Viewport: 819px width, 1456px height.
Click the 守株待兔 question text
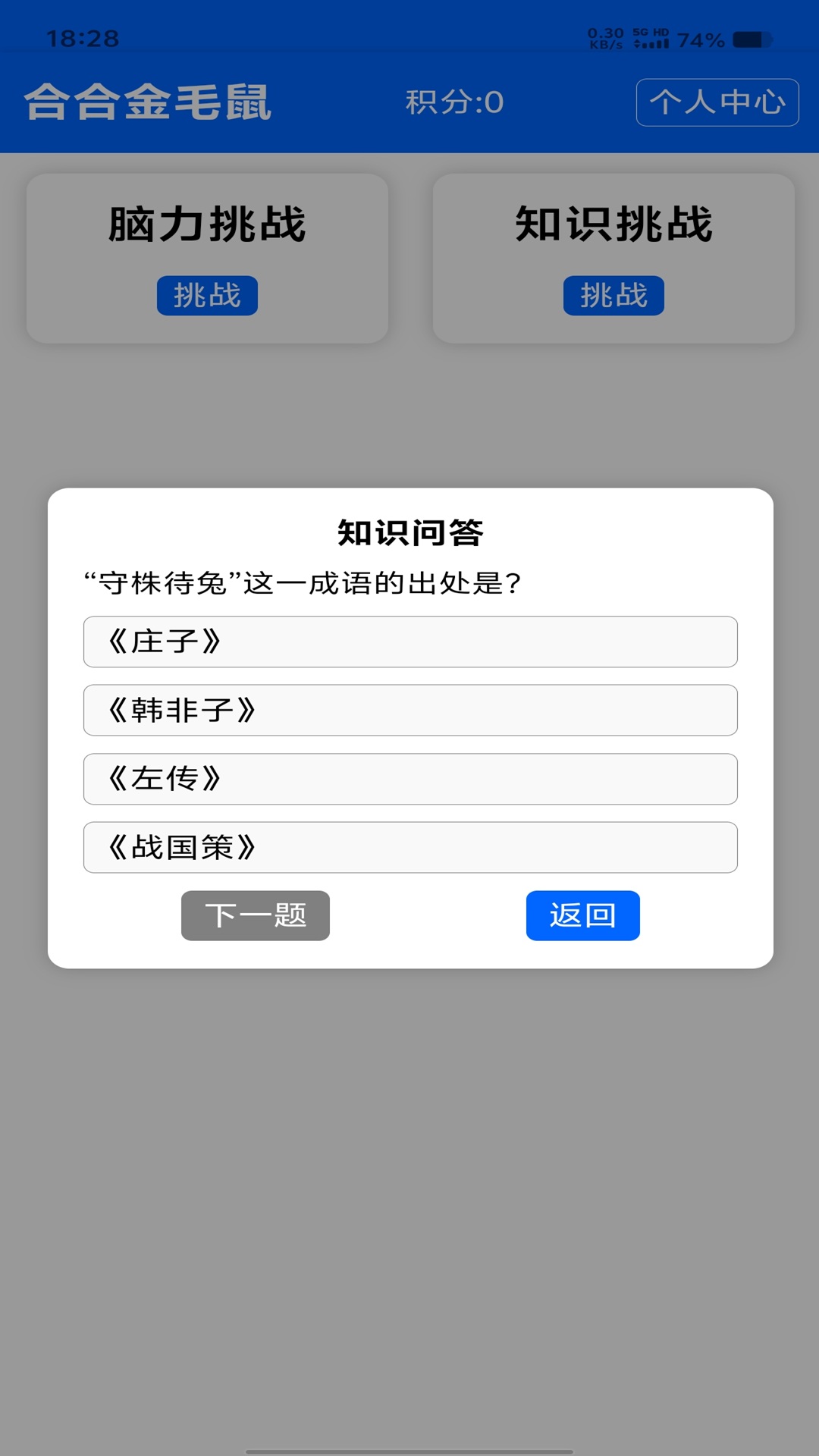click(301, 582)
